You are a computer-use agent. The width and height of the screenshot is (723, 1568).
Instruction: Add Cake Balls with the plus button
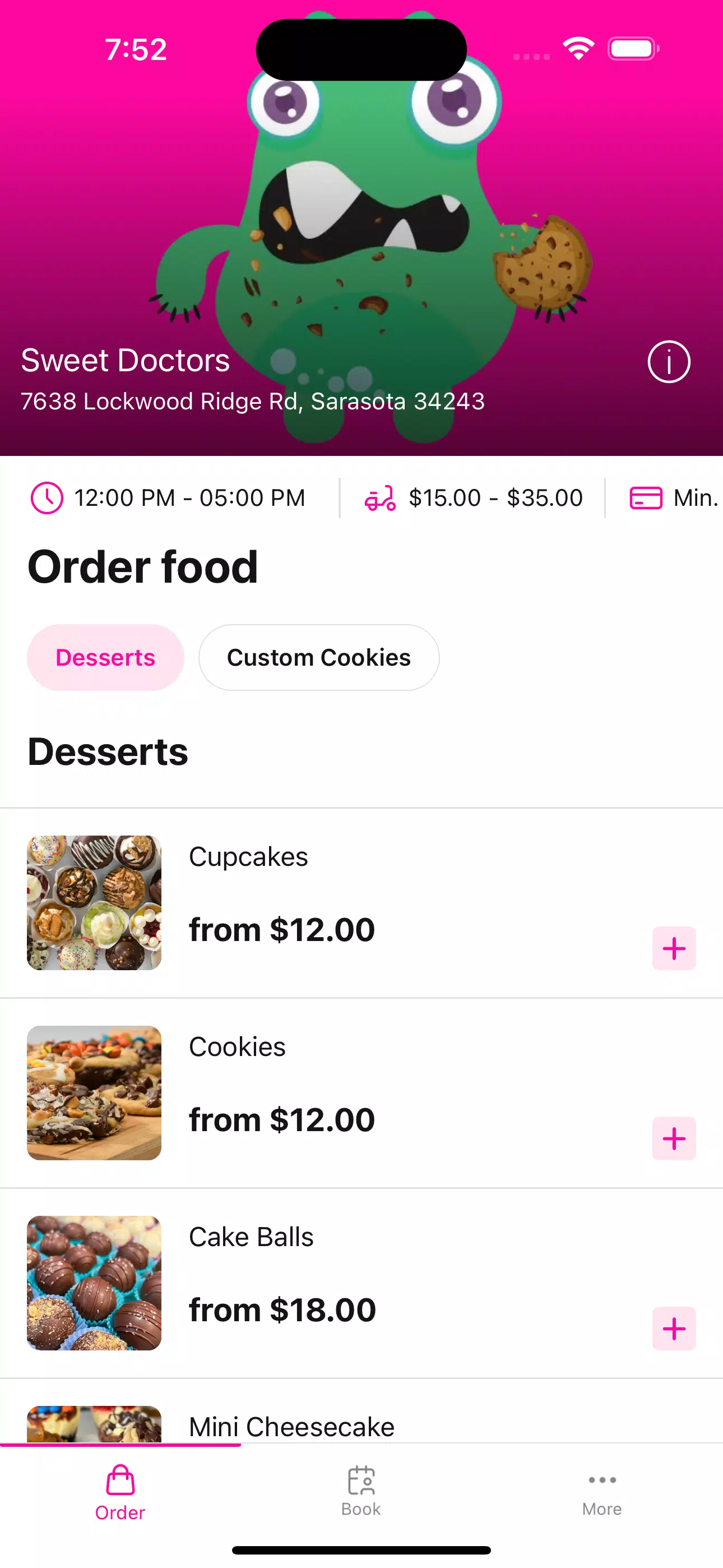point(674,1328)
